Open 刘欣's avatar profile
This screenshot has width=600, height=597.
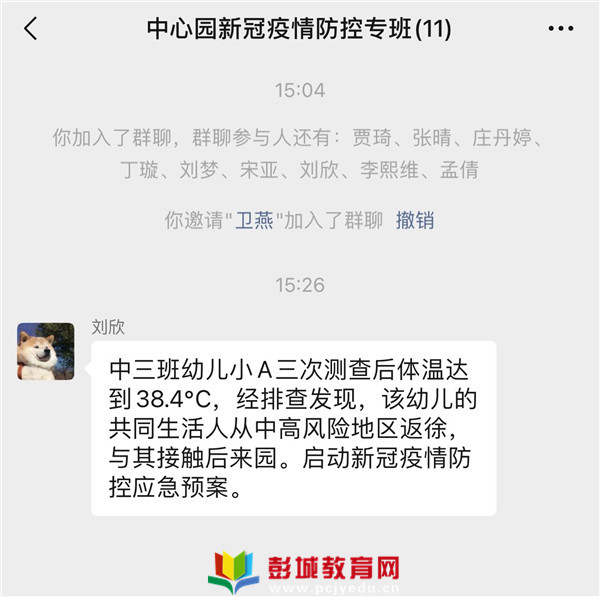46,351
